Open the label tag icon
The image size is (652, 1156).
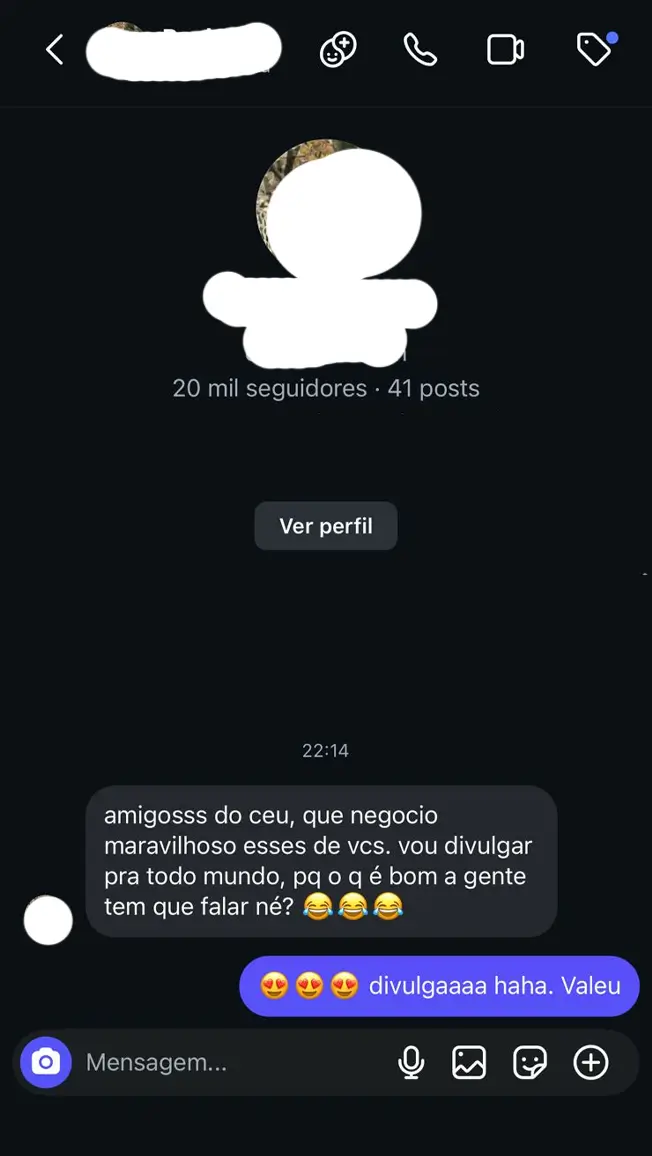point(594,50)
